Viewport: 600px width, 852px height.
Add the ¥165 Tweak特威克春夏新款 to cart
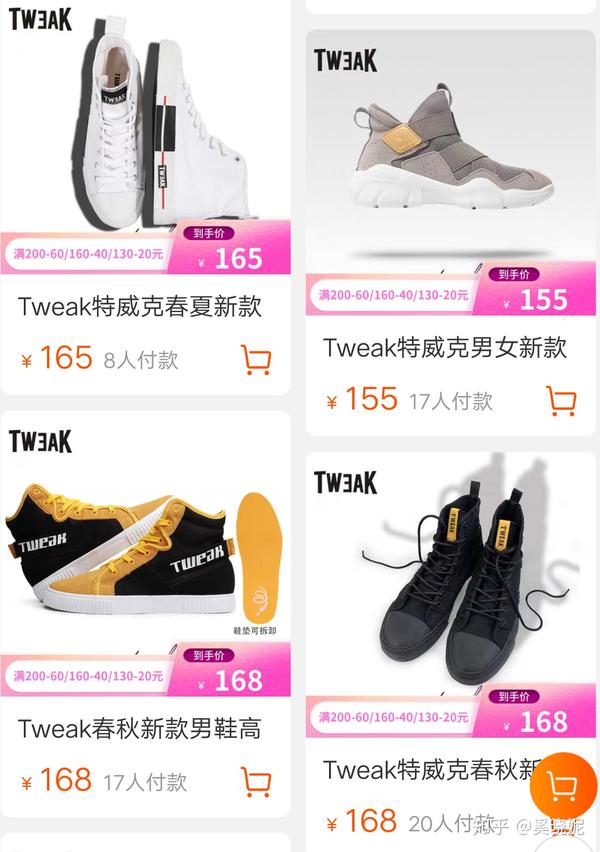256,359
